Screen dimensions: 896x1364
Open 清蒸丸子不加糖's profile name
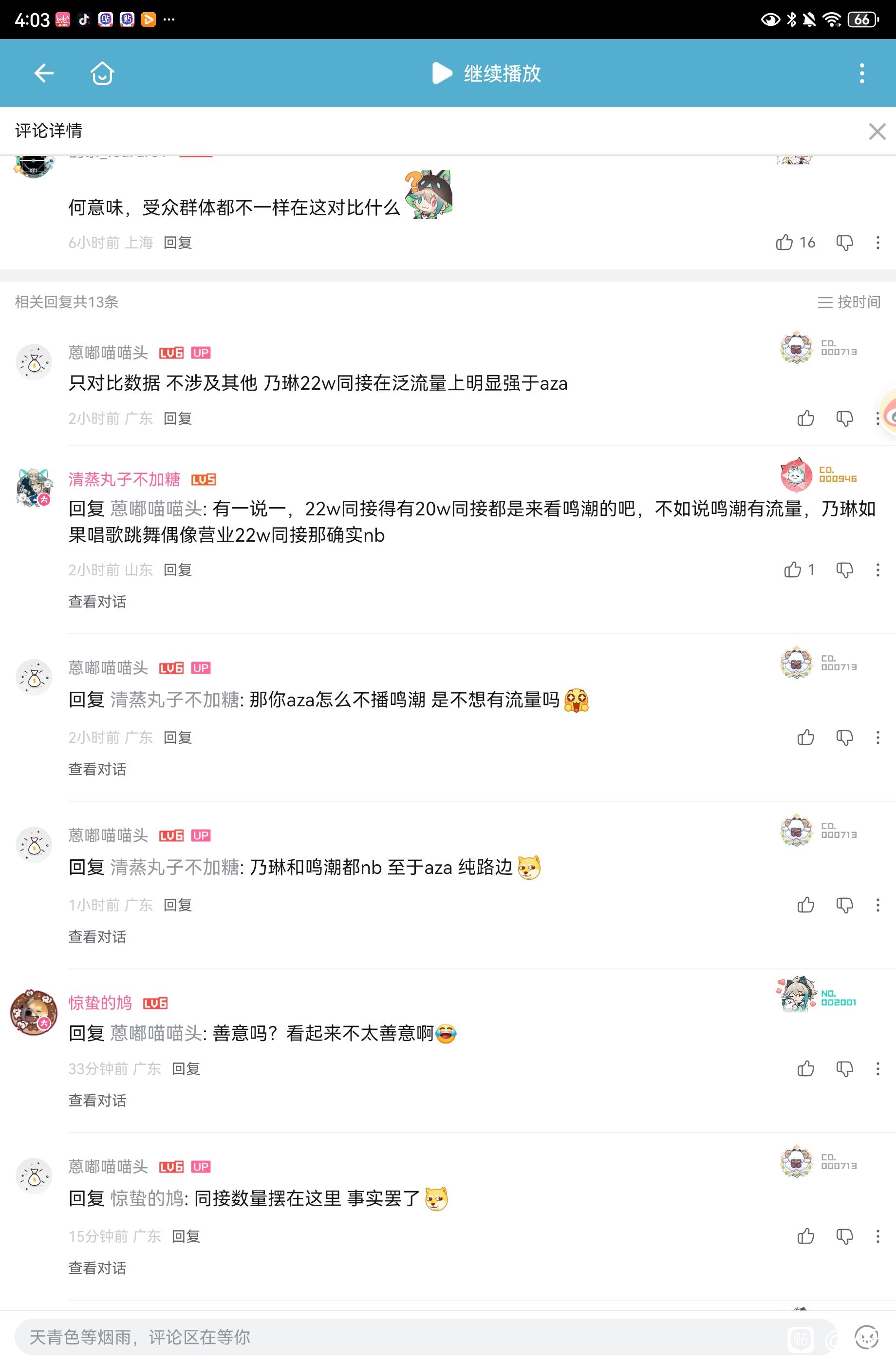[x=124, y=479]
